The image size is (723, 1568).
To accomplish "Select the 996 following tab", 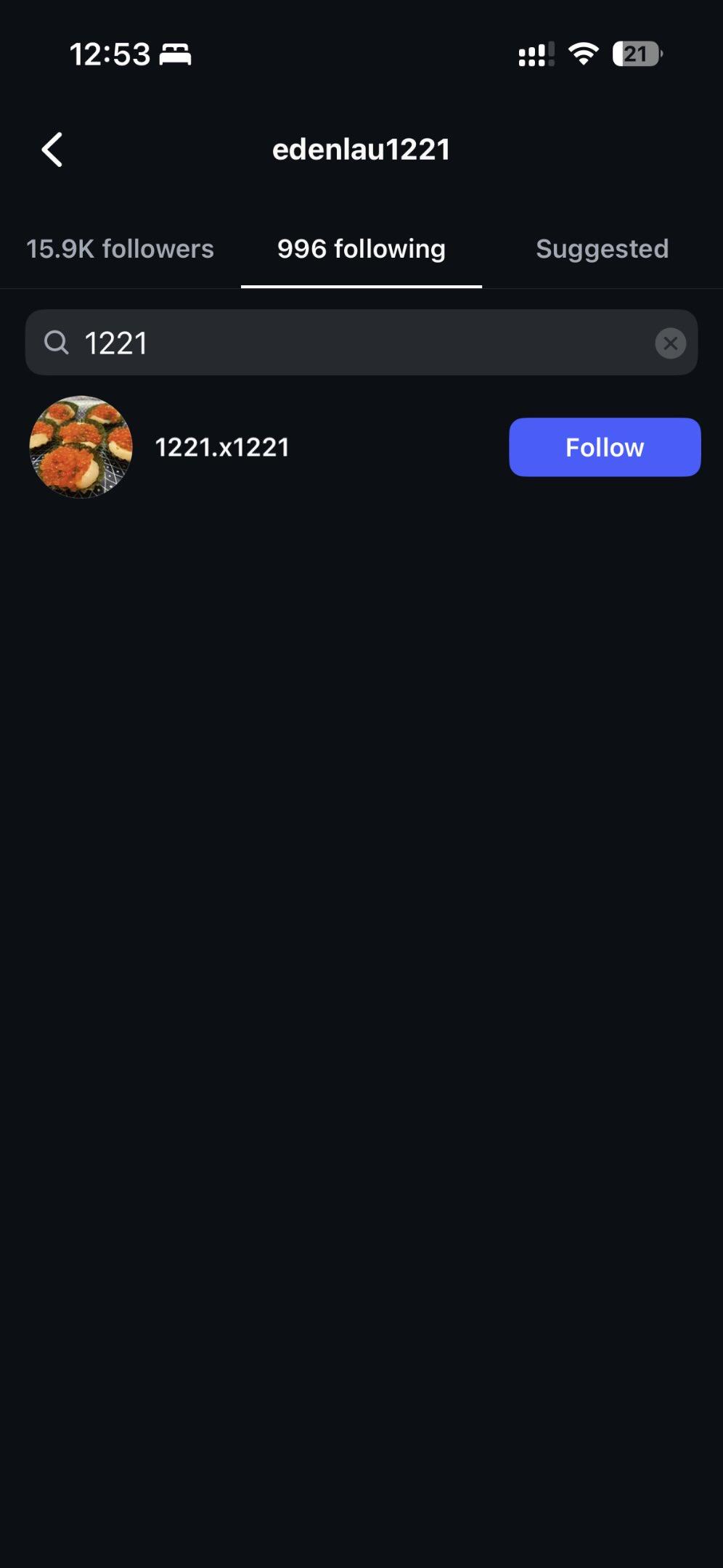I will (361, 249).
